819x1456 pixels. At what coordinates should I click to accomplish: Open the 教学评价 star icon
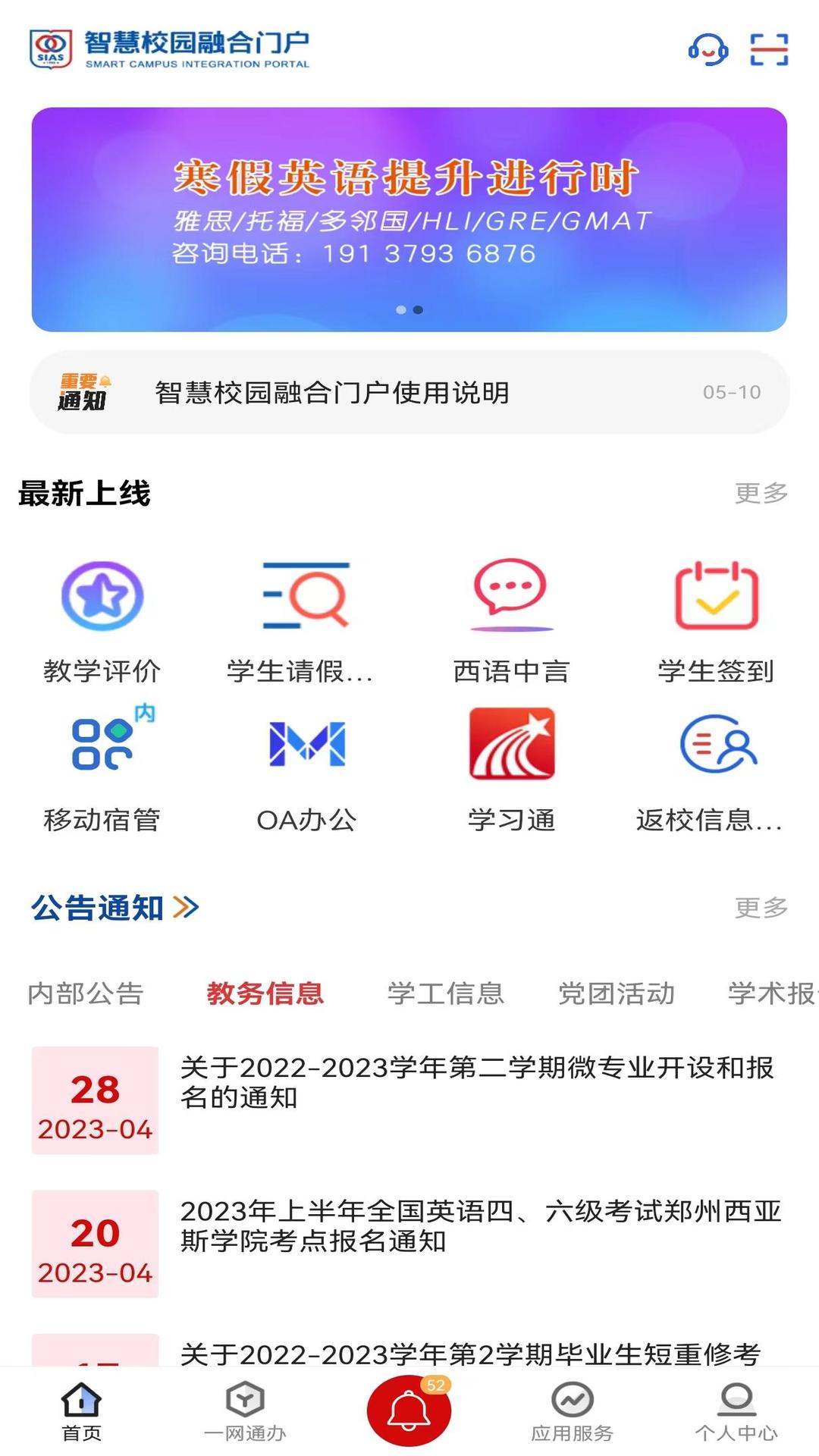[99, 597]
